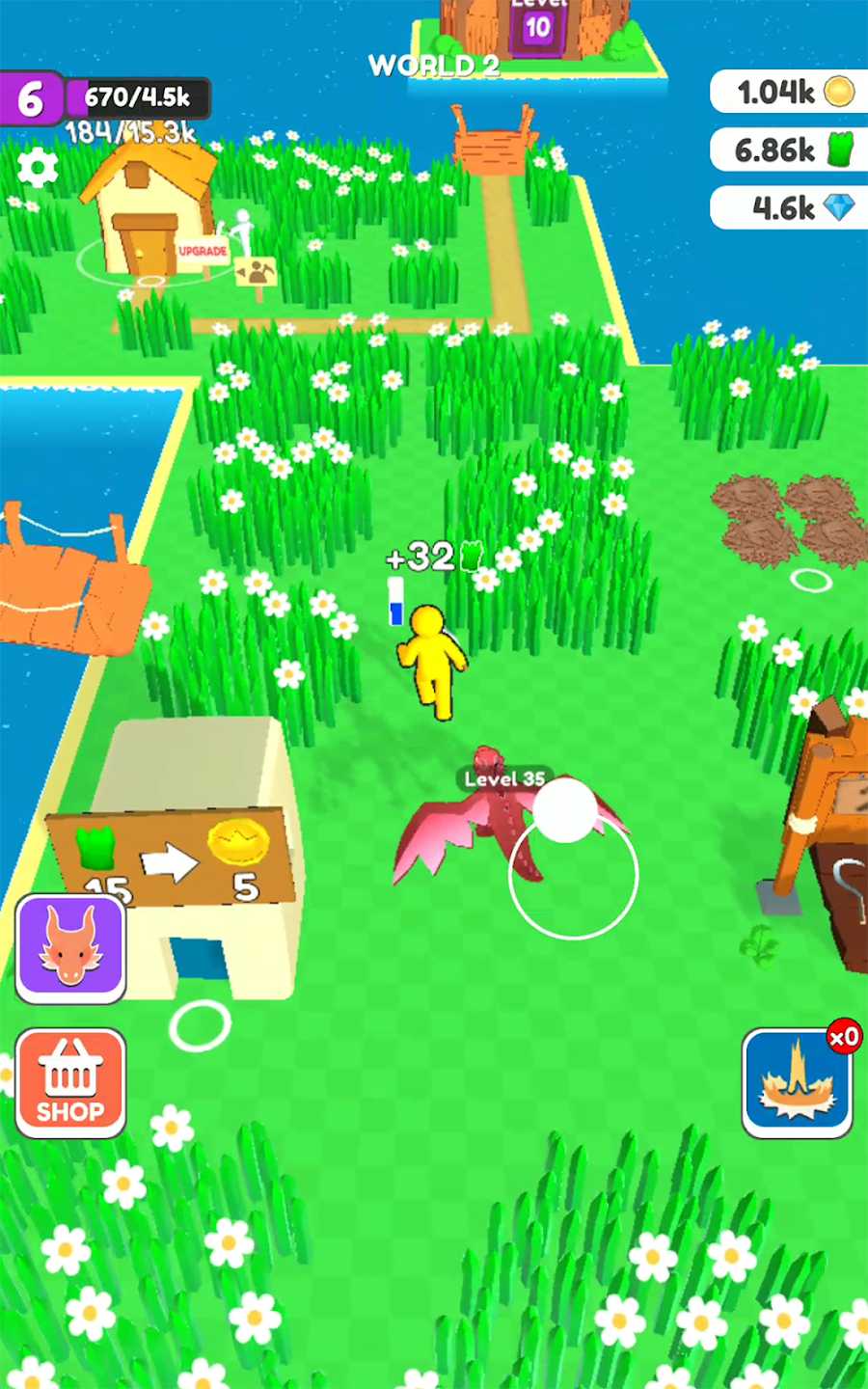Open the SHOP button

[70, 1083]
